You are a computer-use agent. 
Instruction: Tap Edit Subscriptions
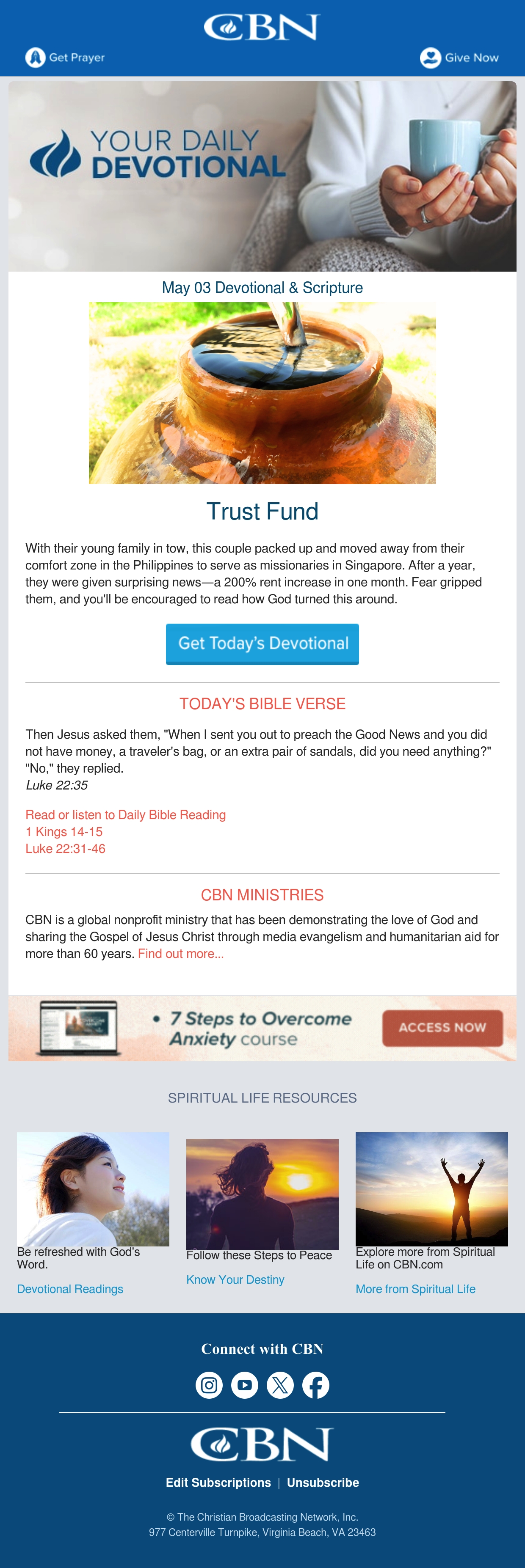pyautogui.click(x=218, y=1482)
